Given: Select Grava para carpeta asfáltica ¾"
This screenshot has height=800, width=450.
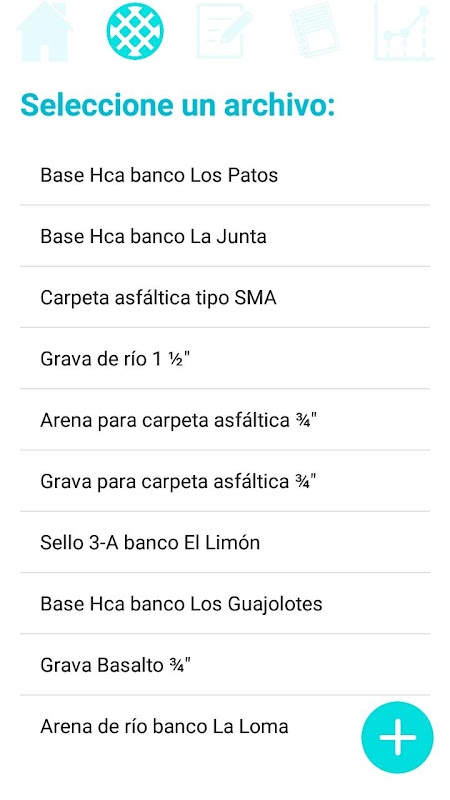Looking at the screenshot, I should coord(225,481).
